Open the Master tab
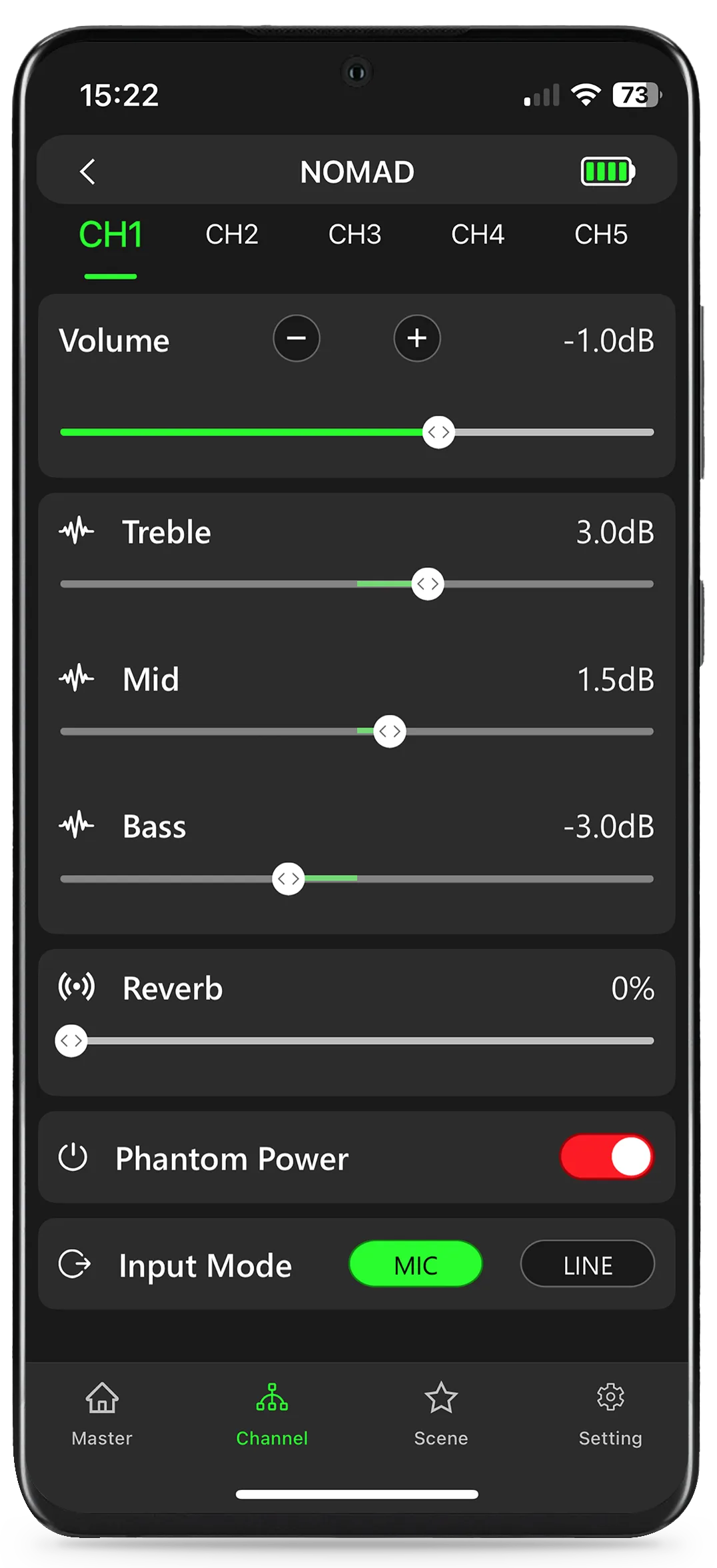Image resolution: width=717 pixels, height=1568 pixels. (x=102, y=1414)
